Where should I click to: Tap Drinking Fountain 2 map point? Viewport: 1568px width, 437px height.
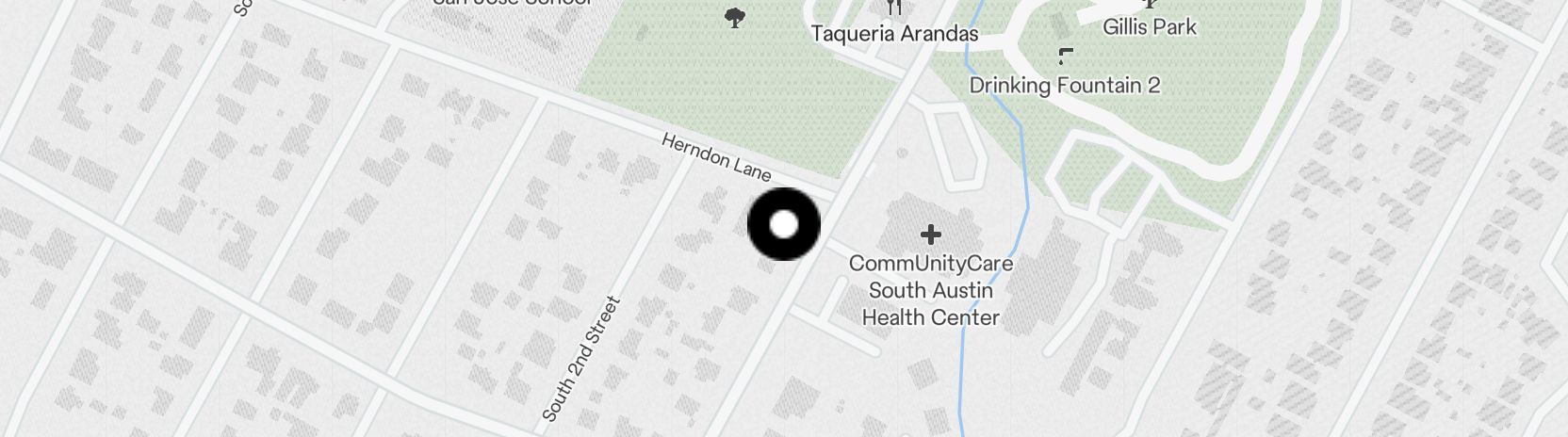(1066, 55)
